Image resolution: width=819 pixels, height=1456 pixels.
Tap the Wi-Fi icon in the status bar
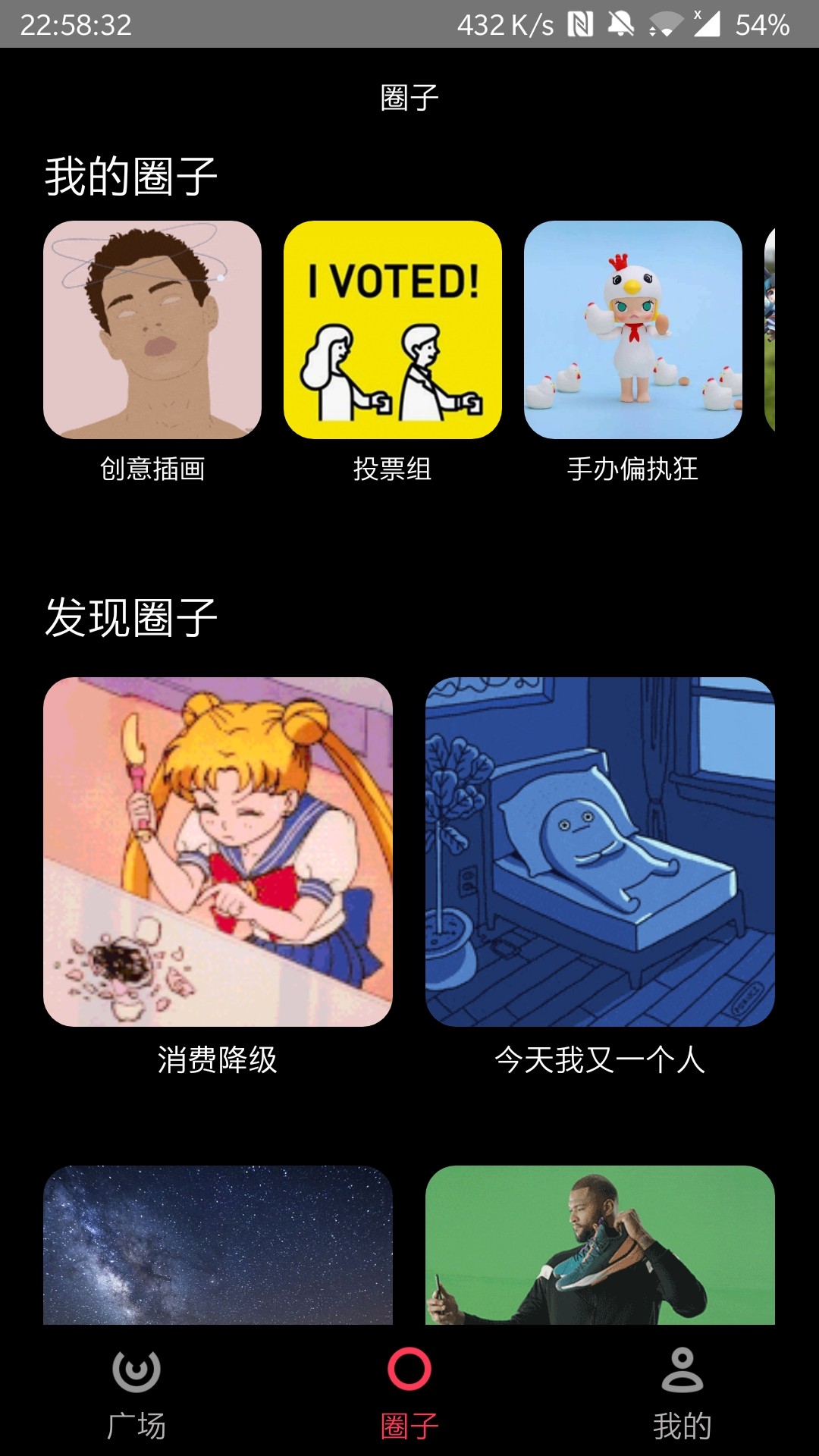(666, 23)
